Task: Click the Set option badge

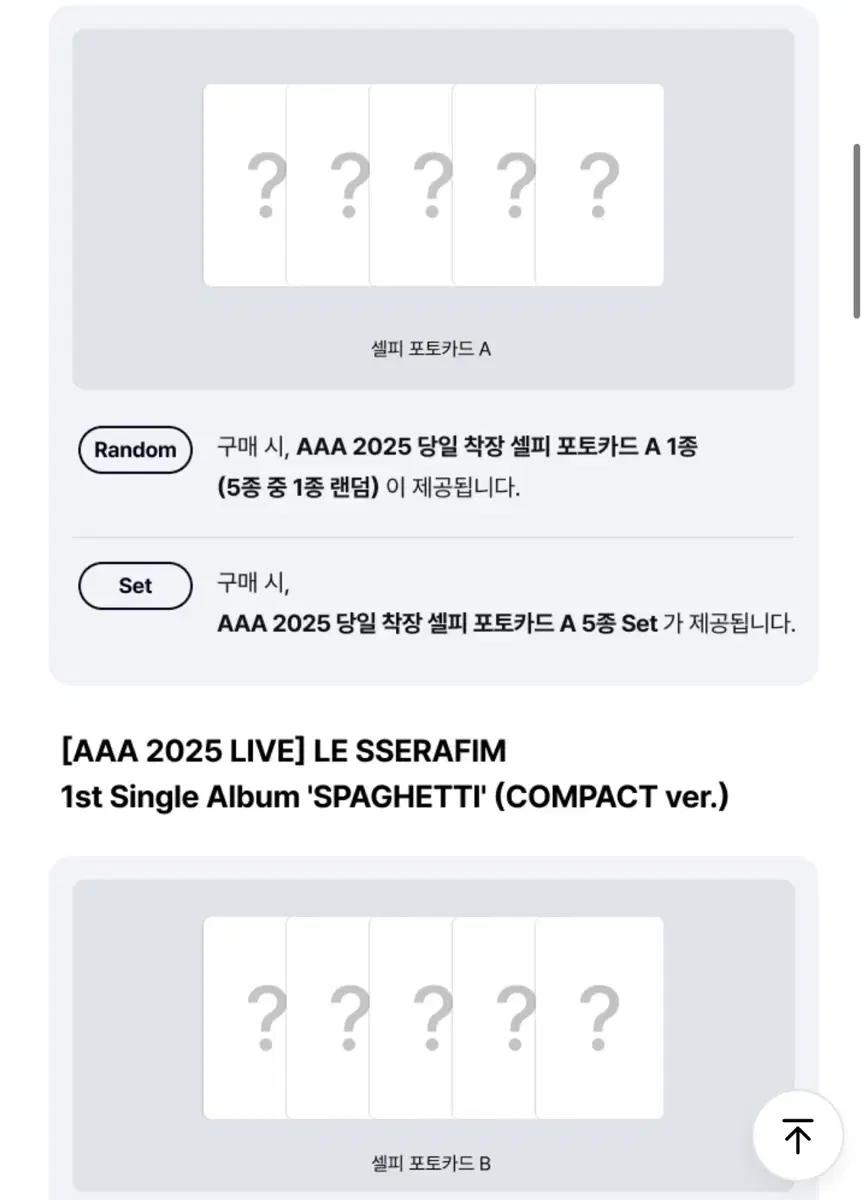Action: (135, 586)
